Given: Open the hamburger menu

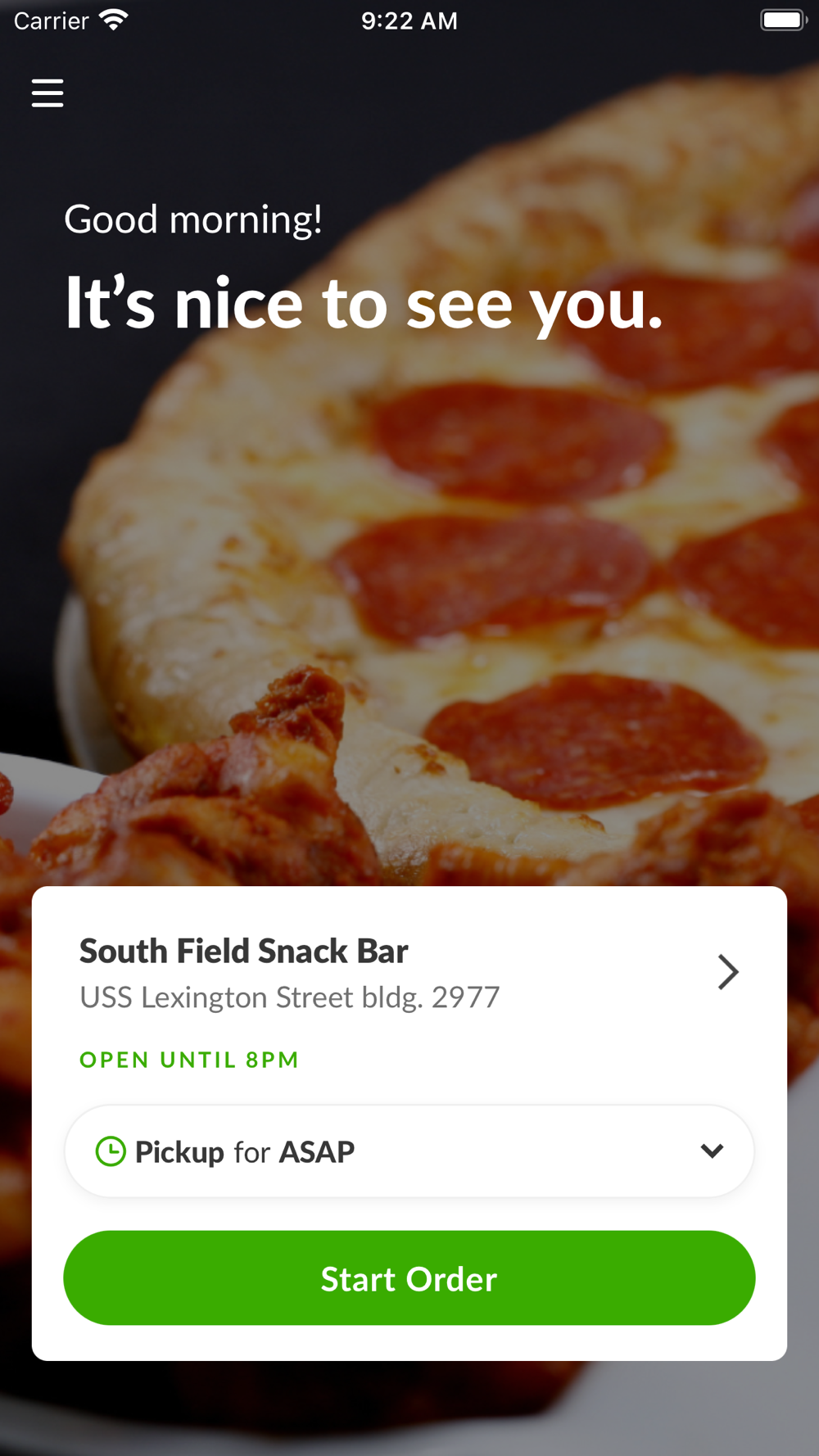Looking at the screenshot, I should click(x=48, y=93).
